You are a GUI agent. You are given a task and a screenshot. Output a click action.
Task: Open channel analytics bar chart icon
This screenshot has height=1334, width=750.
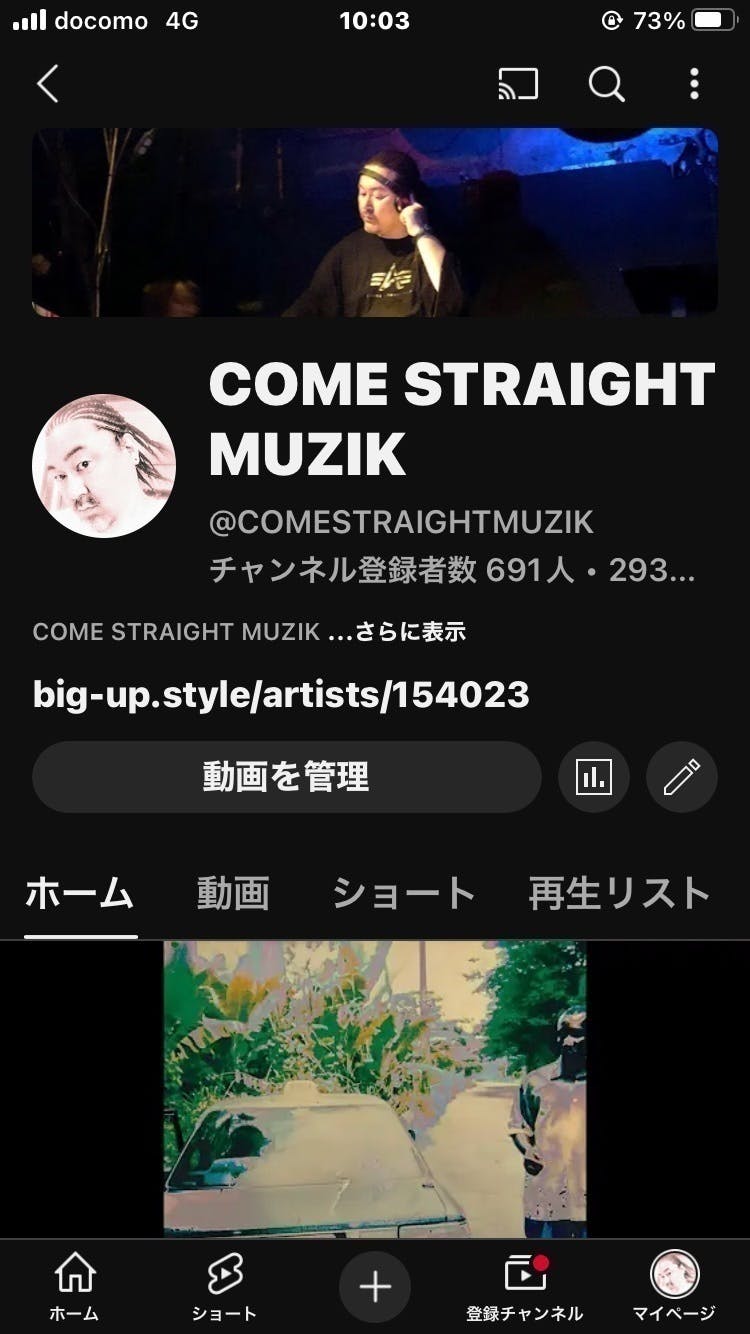(x=594, y=776)
